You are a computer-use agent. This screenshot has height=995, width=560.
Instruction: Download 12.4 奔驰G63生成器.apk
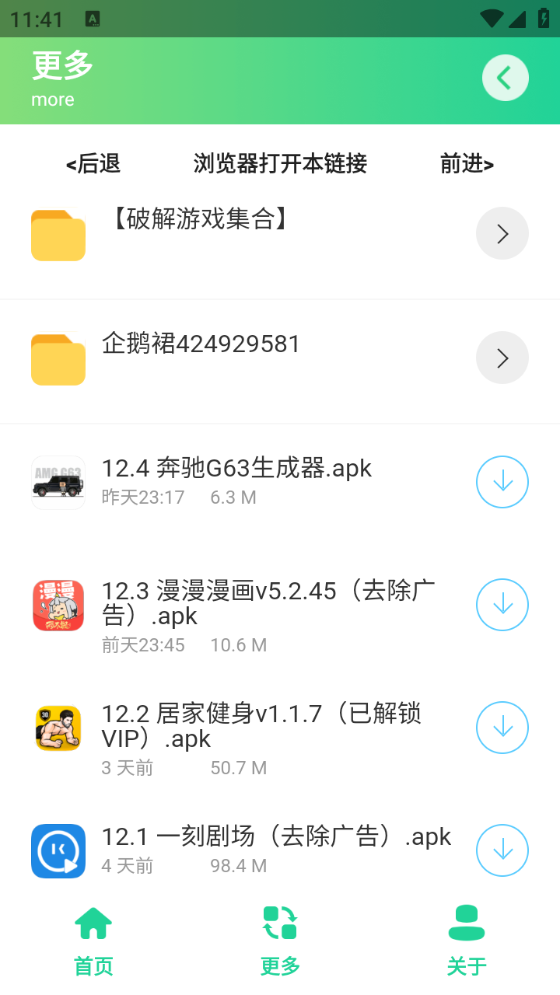tap(502, 482)
